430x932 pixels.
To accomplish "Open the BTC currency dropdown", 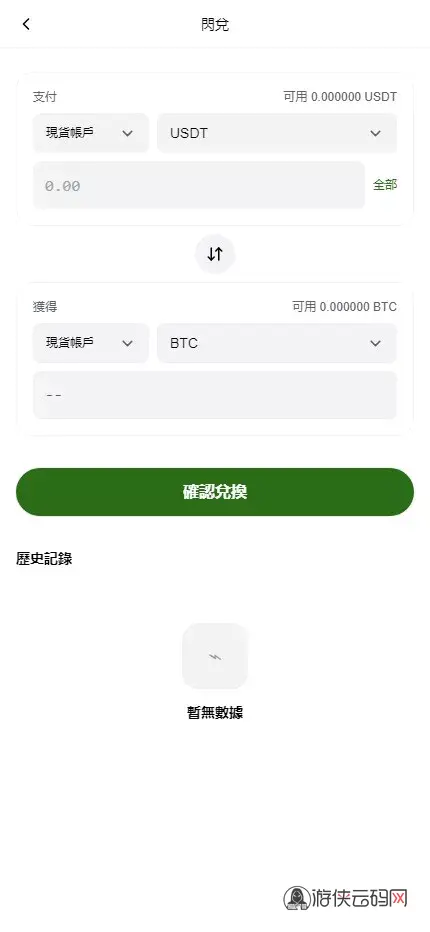I will [277, 343].
